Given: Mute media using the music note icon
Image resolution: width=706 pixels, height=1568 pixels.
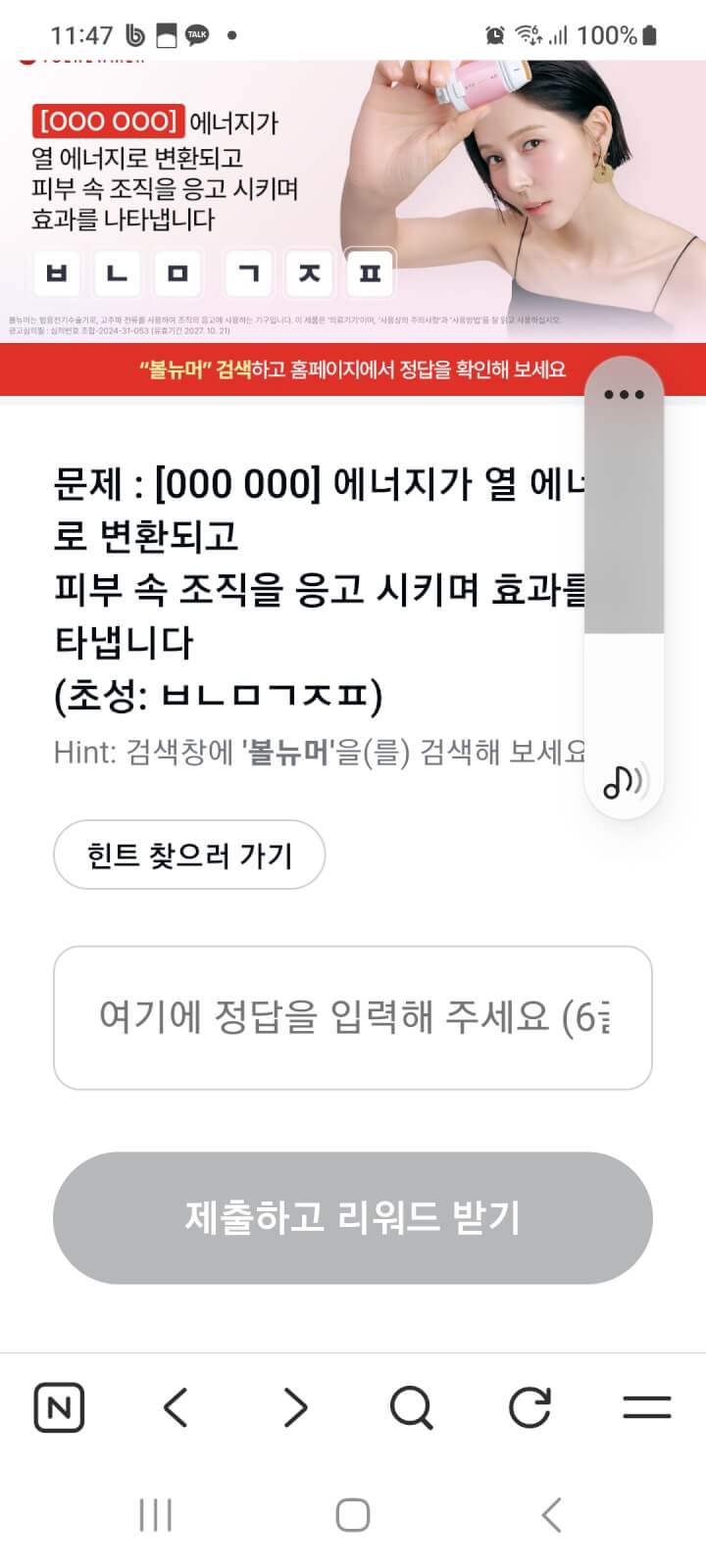Looking at the screenshot, I should [x=624, y=781].
